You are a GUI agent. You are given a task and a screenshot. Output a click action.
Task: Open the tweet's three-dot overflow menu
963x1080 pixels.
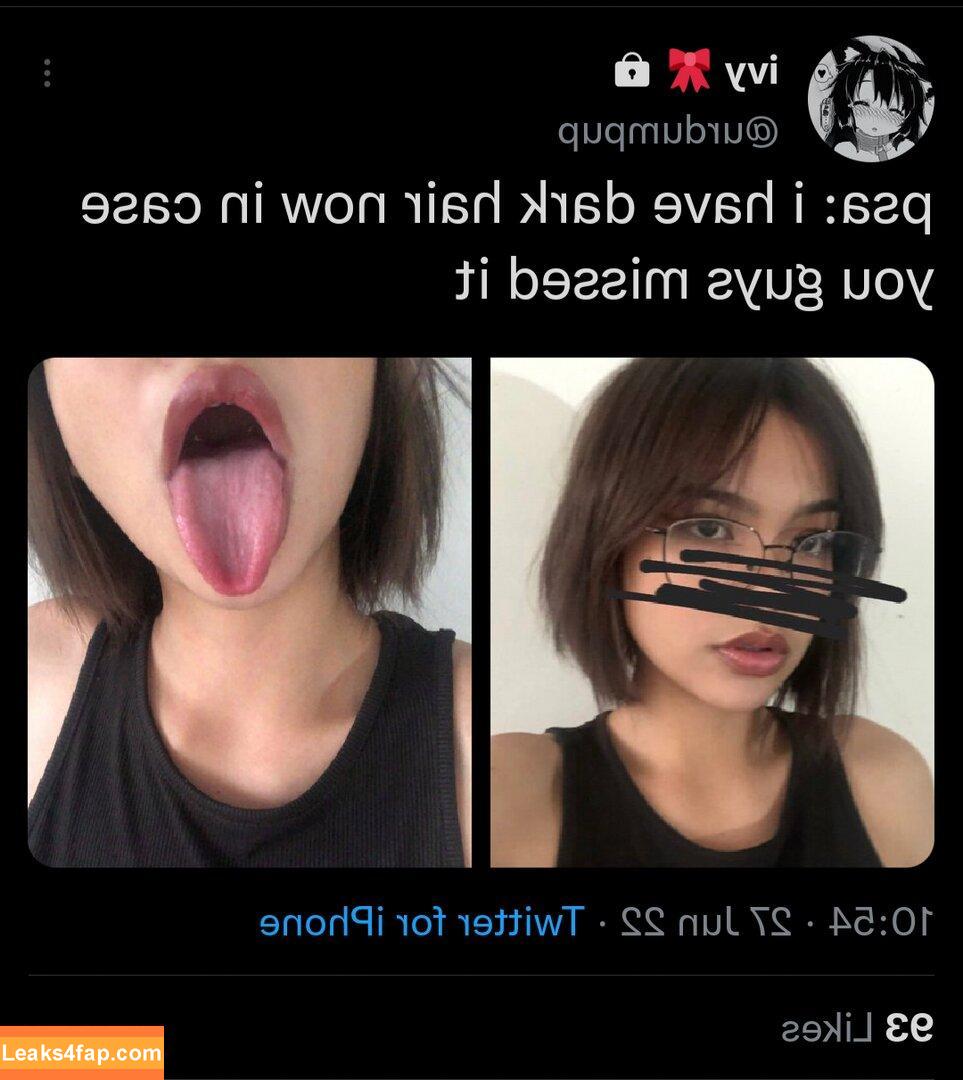[x=47, y=73]
